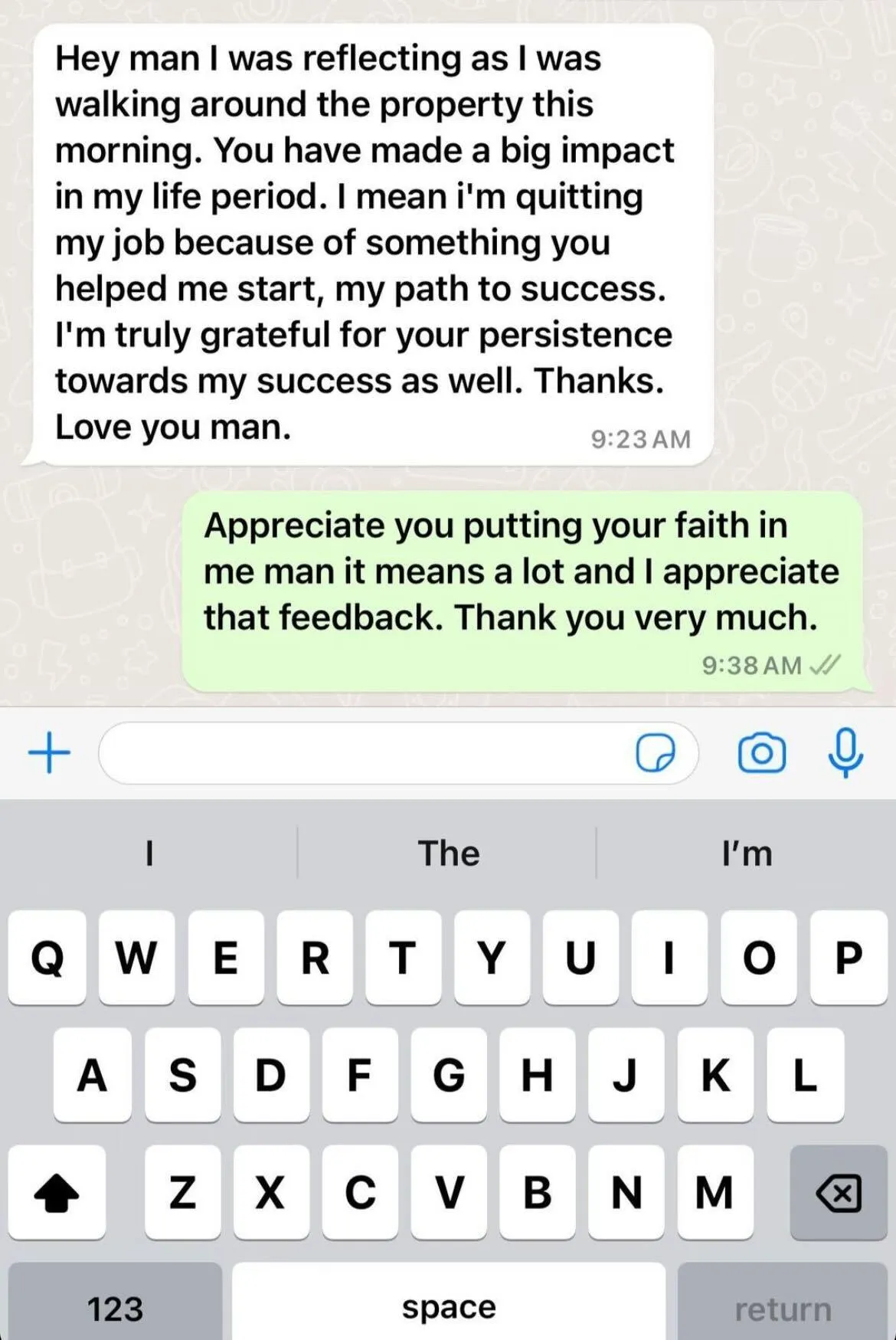896x1340 pixels.
Task: Open the plus attachment menu
Action: click(x=49, y=752)
